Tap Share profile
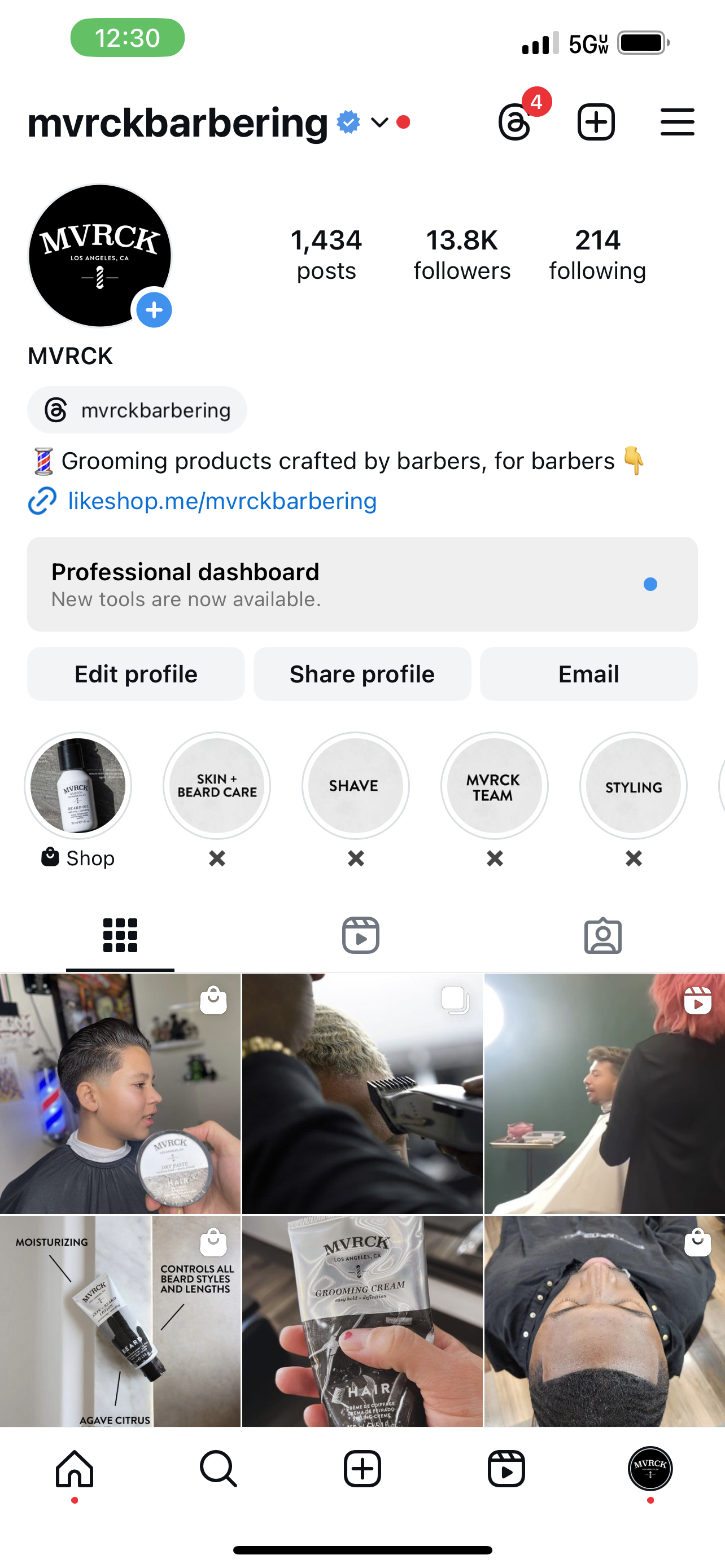The width and height of the screenshot is (725, 1568). 362,674
